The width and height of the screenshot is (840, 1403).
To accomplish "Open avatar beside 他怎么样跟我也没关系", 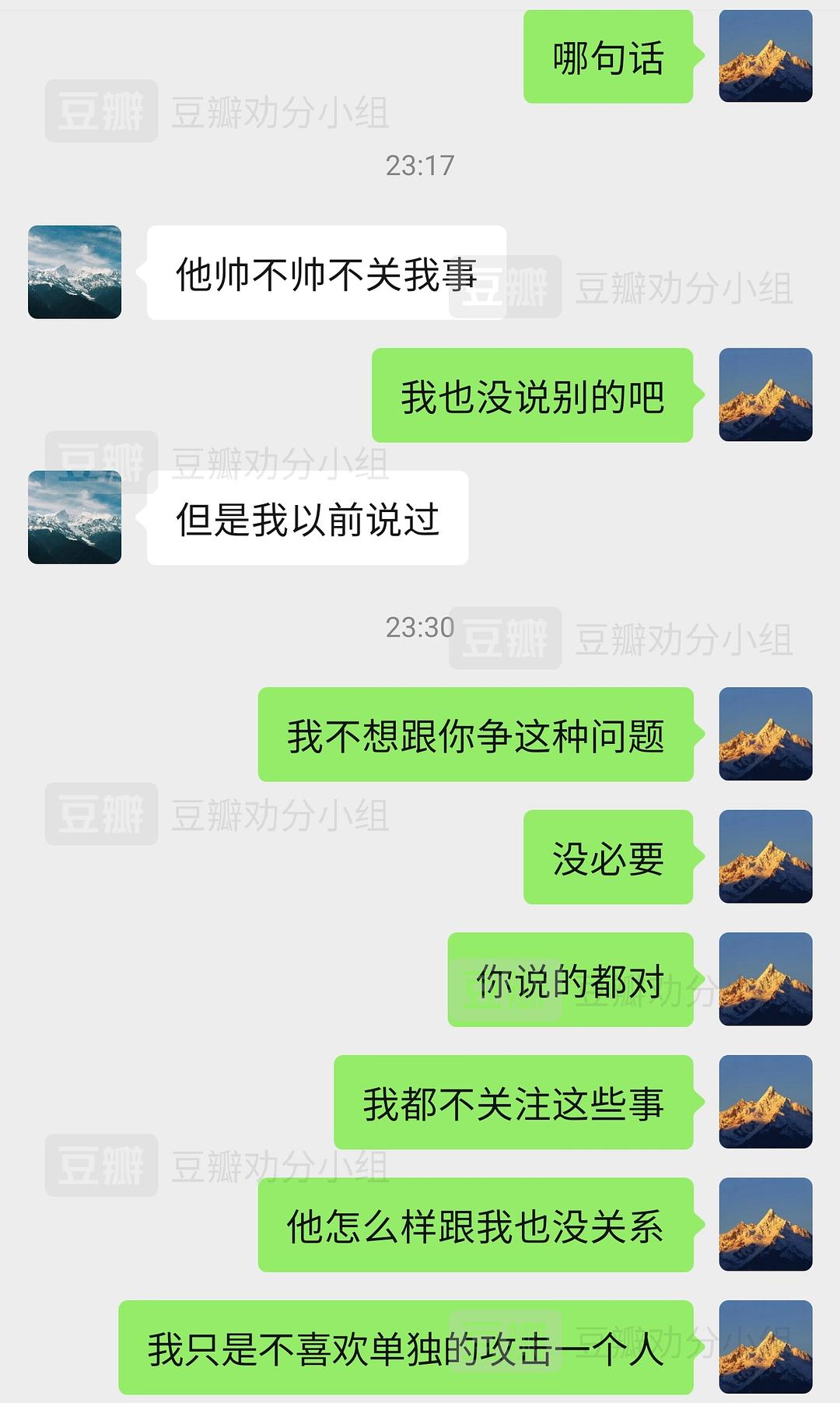I will coord(765,1225).
